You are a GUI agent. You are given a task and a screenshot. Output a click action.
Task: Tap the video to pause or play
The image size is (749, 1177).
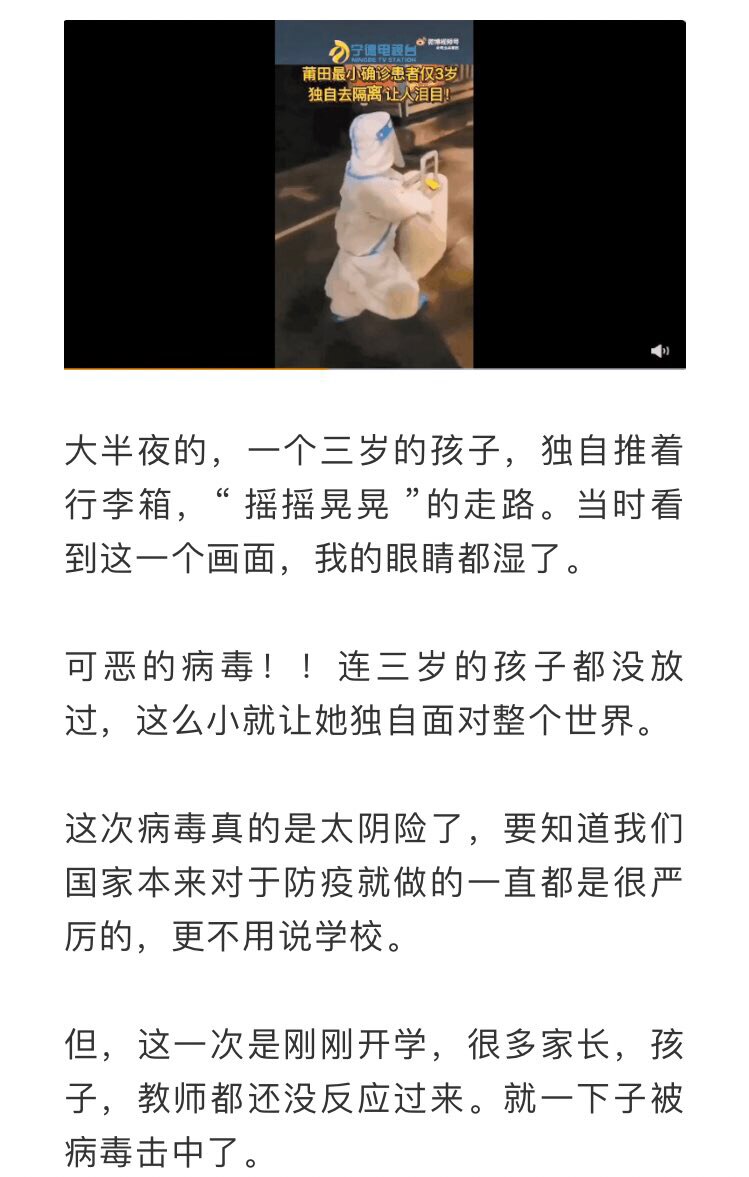(x=374, y=195)
